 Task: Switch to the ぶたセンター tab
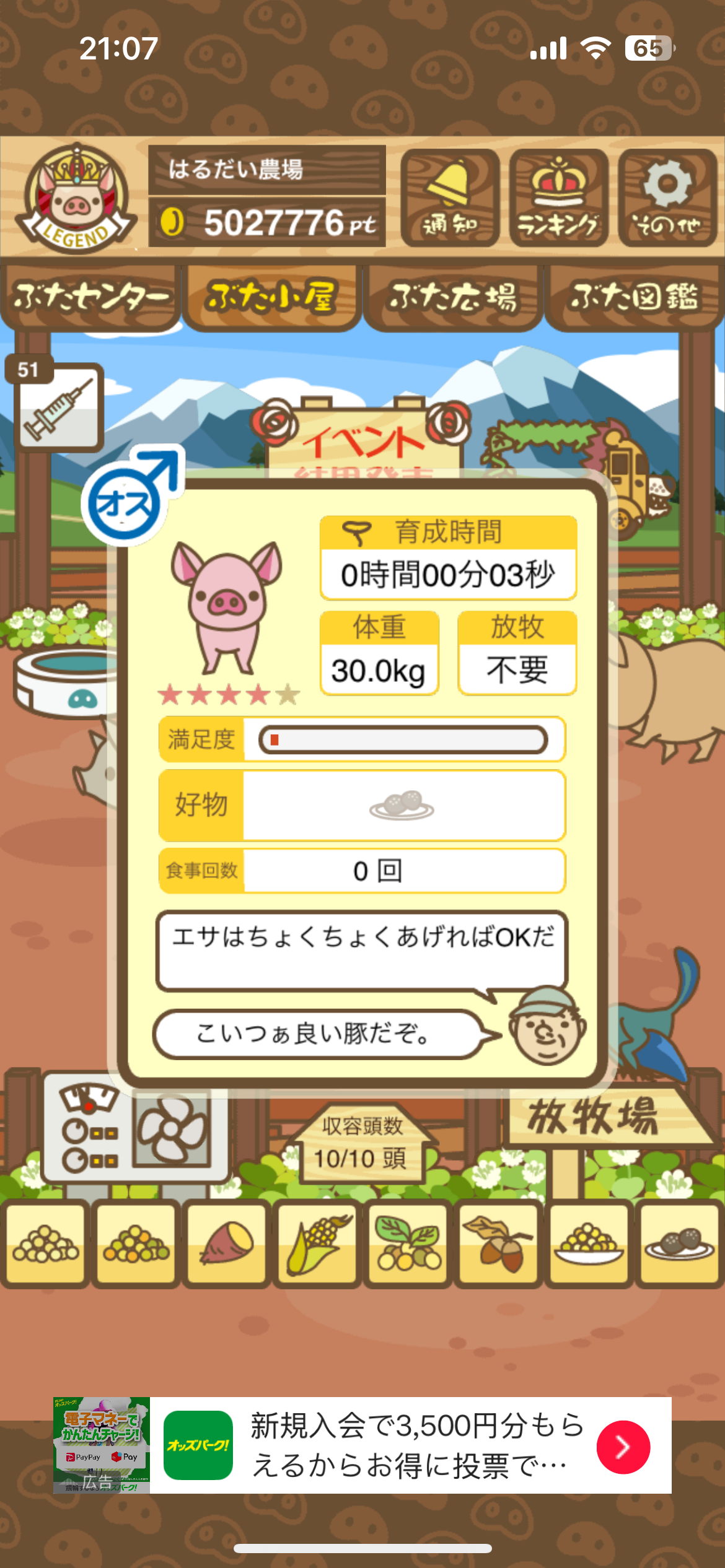click(90, 297)
